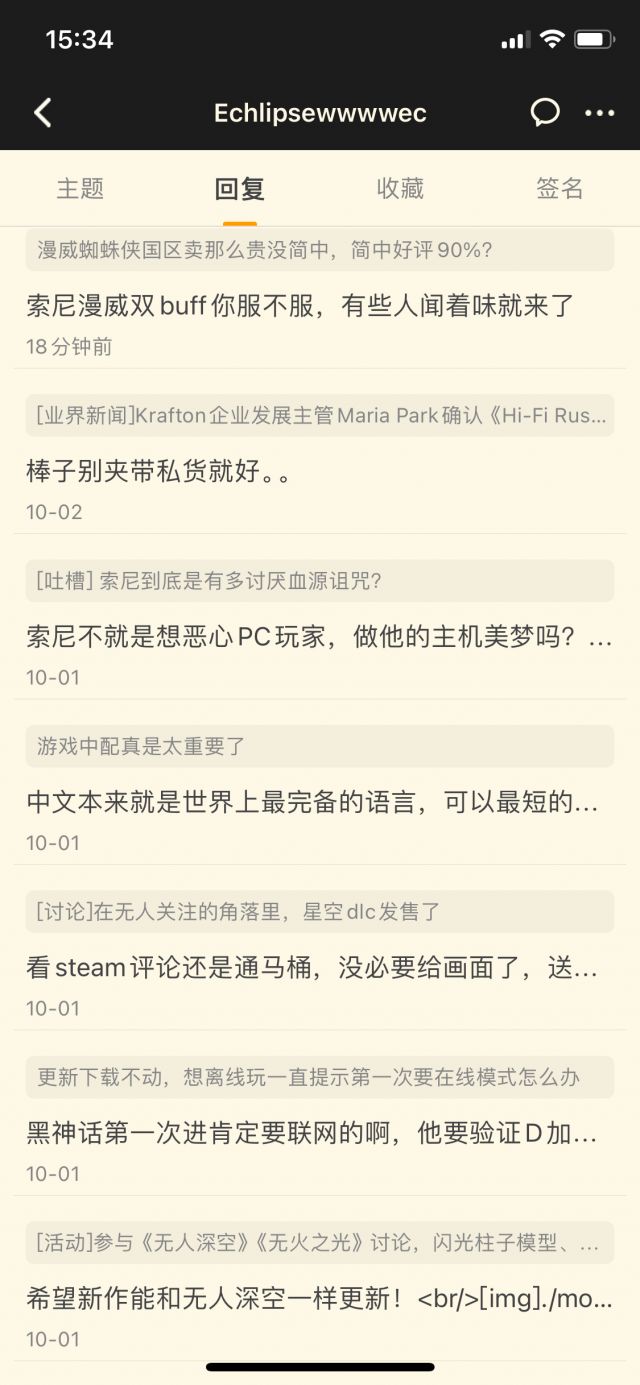Open the 签名 tab
640x1385 pixels.
pos(560,188)
